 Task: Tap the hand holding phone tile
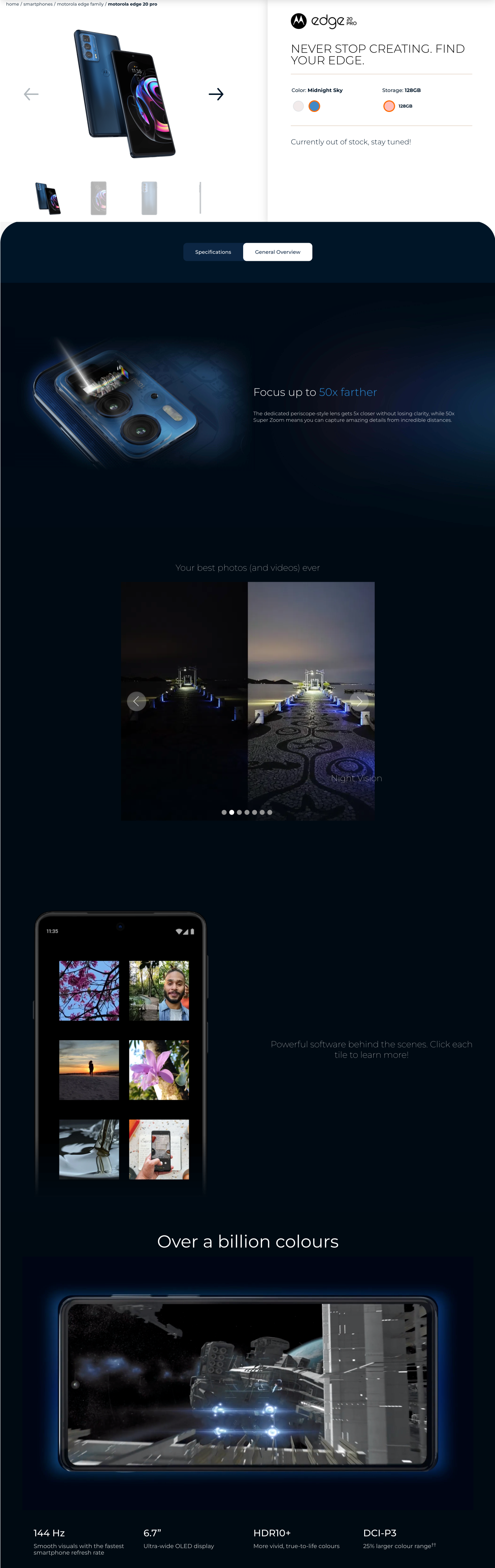[x=159, y=1149]
